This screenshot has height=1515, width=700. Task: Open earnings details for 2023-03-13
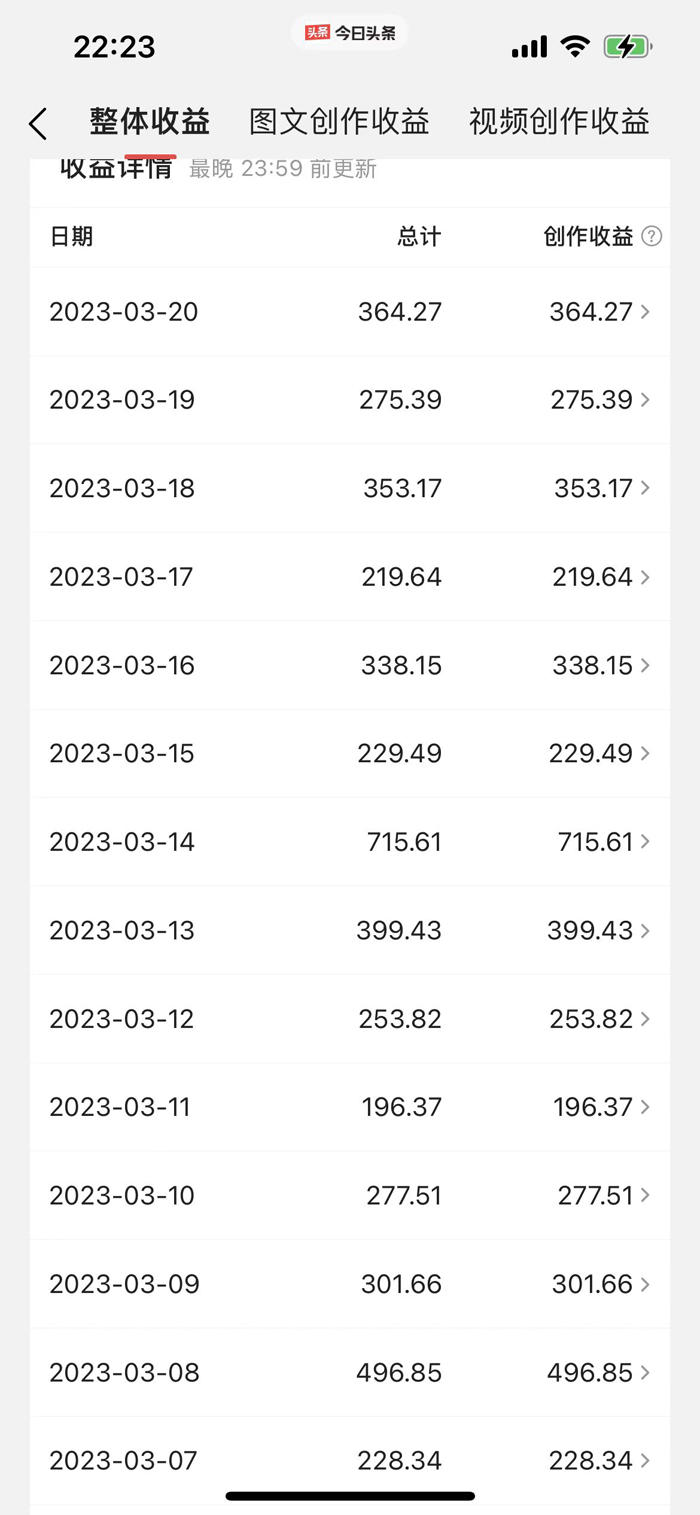(x=350, y=930)
